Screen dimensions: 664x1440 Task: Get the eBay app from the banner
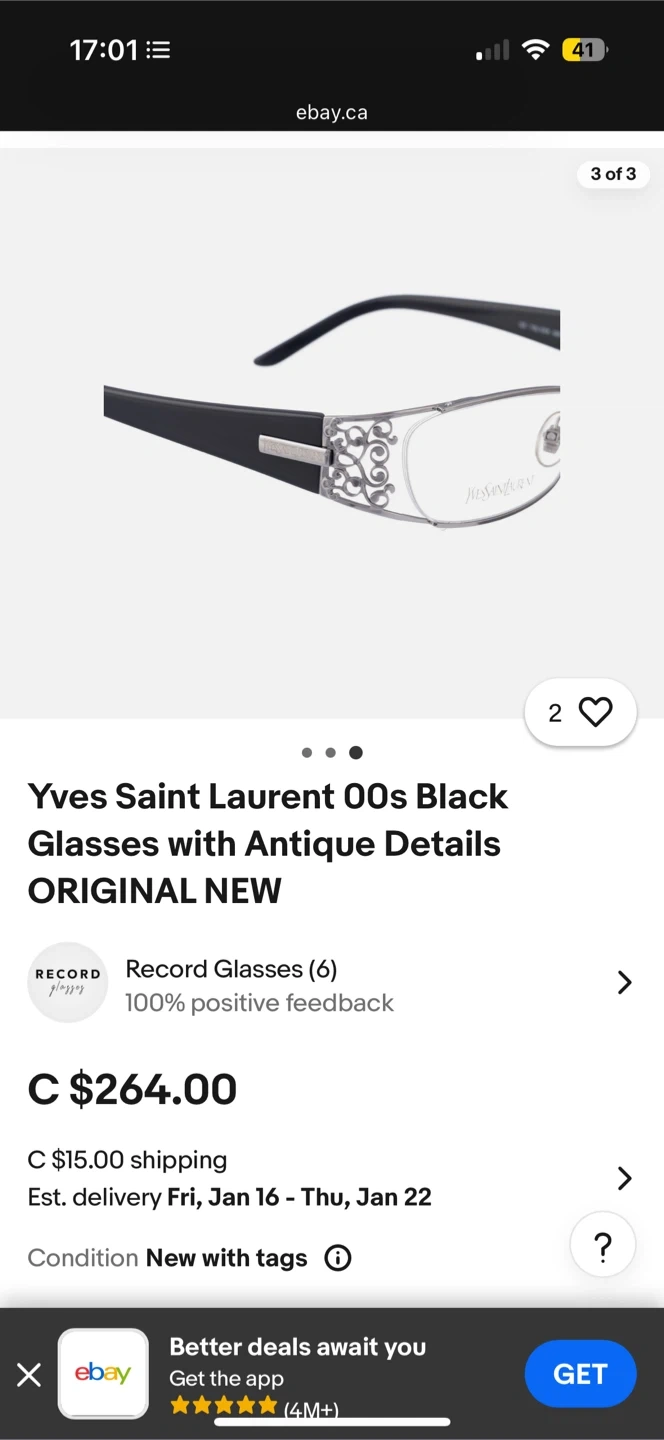point(580,1374)
